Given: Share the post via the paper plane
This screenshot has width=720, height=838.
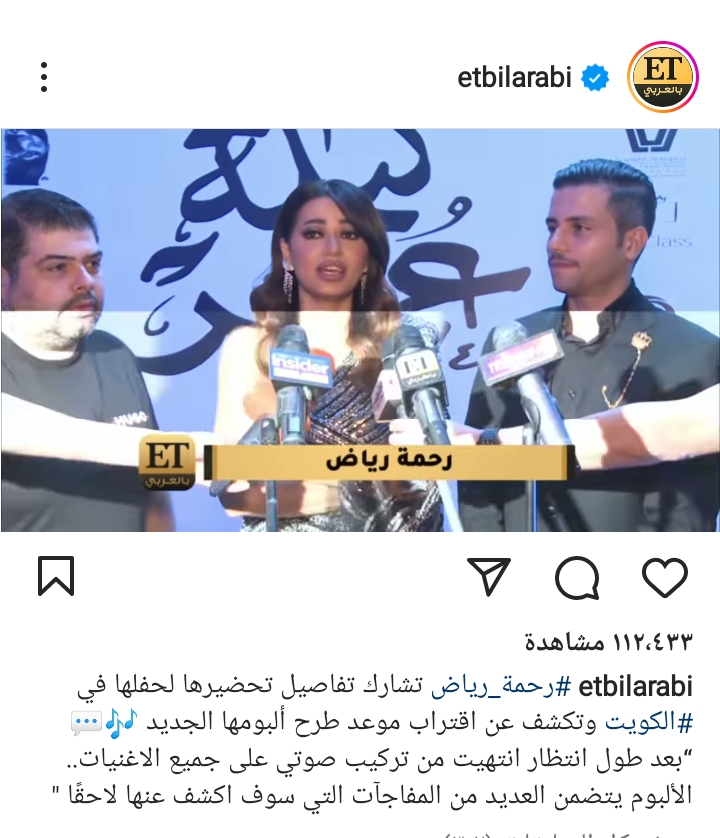Looking at the screenshot, I should tap(489, 577).
